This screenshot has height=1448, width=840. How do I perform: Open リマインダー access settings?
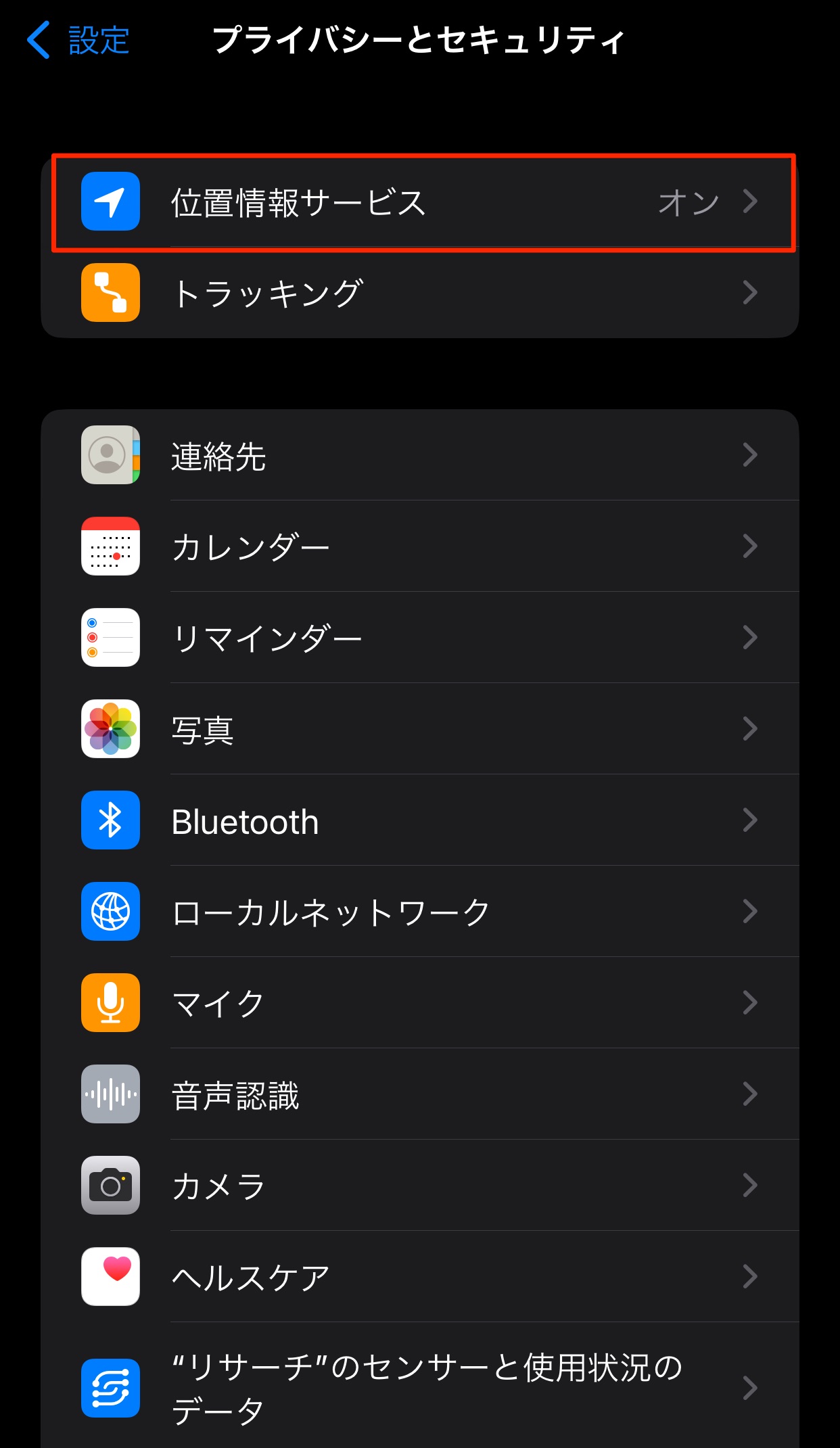click(x=419, y=638)
